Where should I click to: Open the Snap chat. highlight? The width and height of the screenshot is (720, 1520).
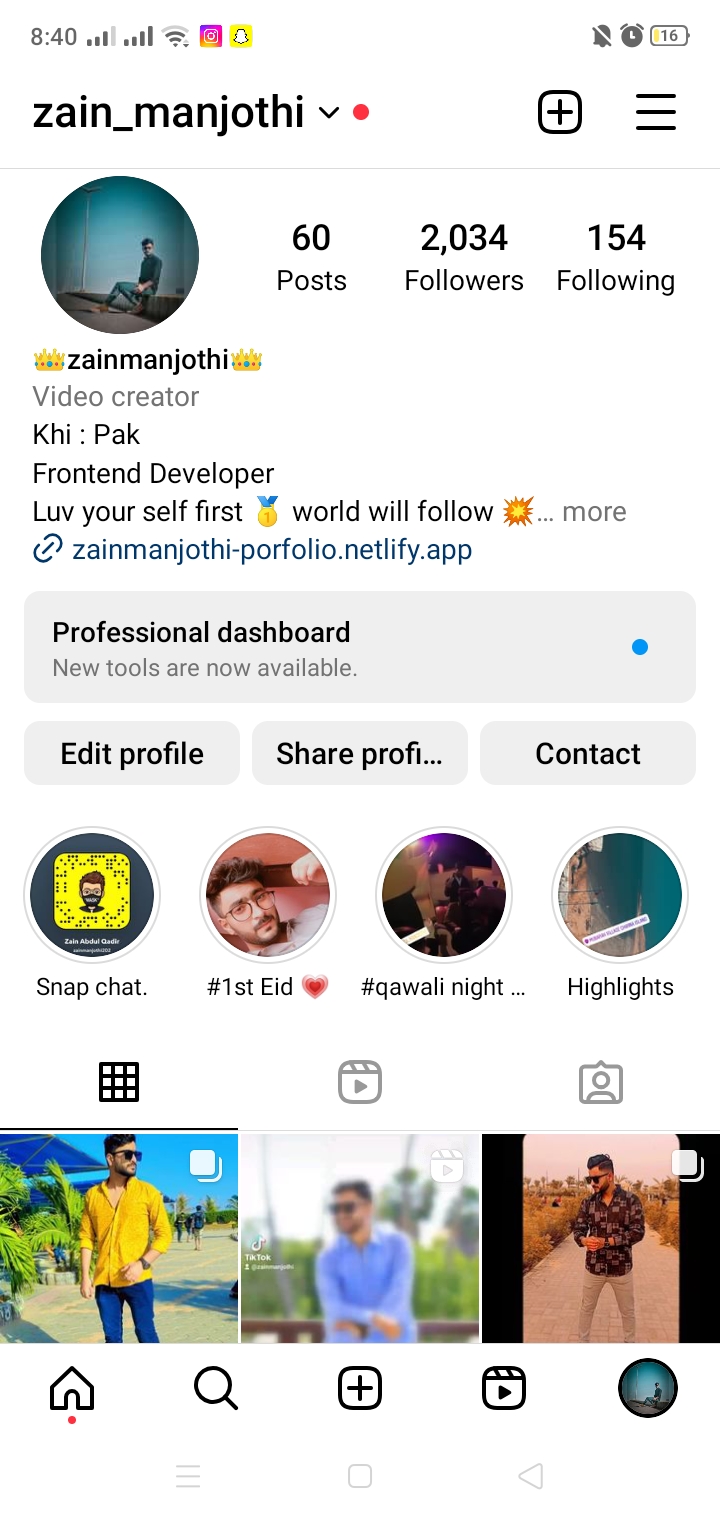(x=92, y=896)
